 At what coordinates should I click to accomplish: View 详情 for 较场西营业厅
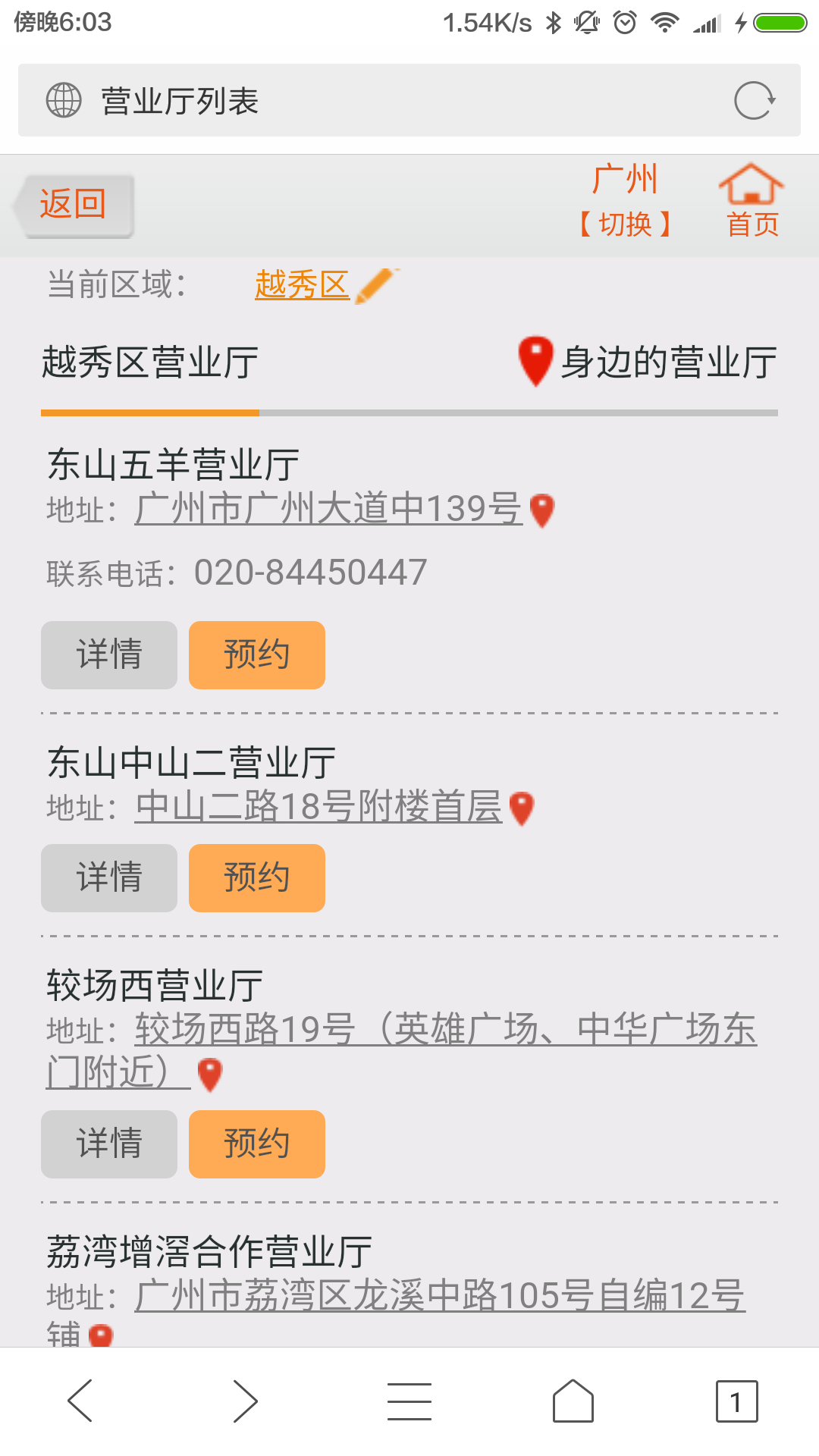[109, 1144]
